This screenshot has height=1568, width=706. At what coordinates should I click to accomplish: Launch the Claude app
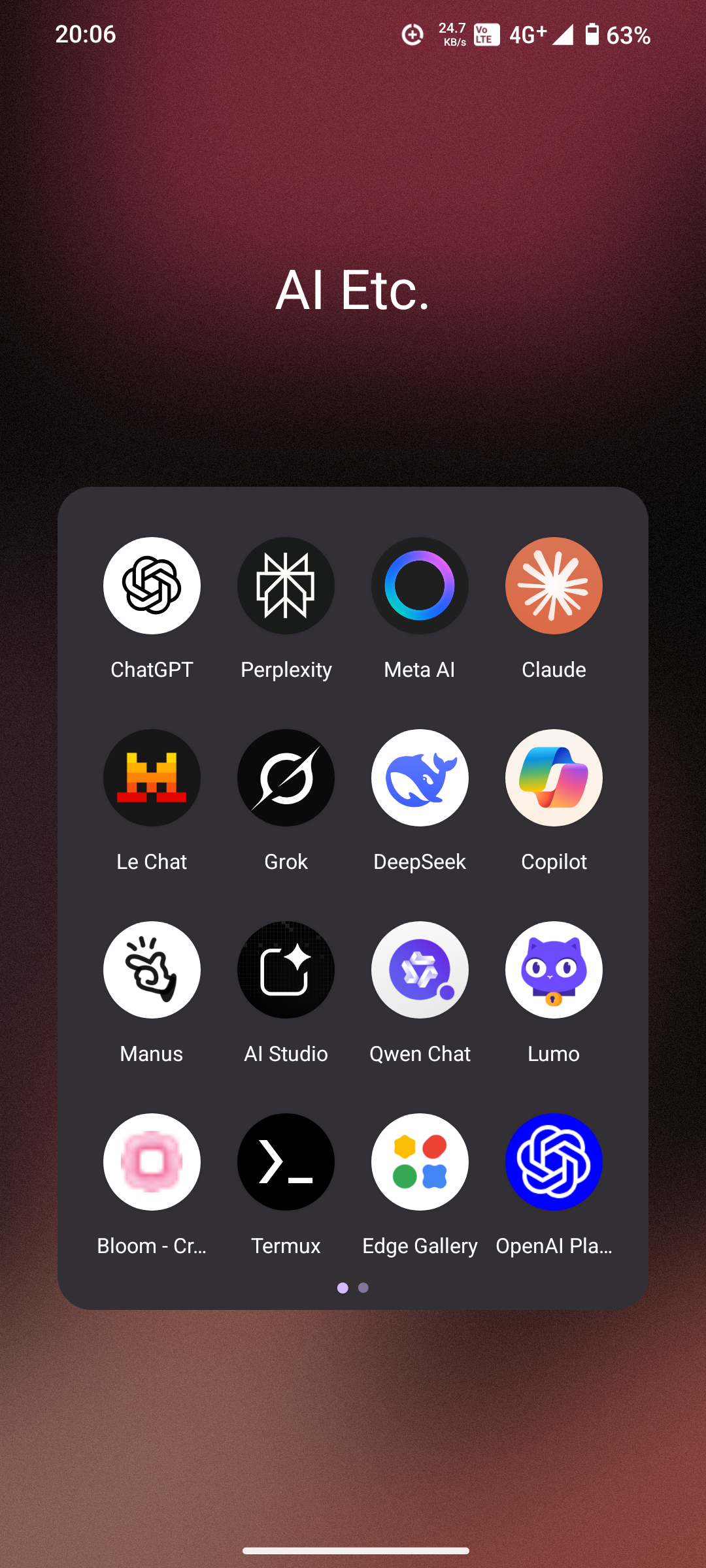pos(554,585)
